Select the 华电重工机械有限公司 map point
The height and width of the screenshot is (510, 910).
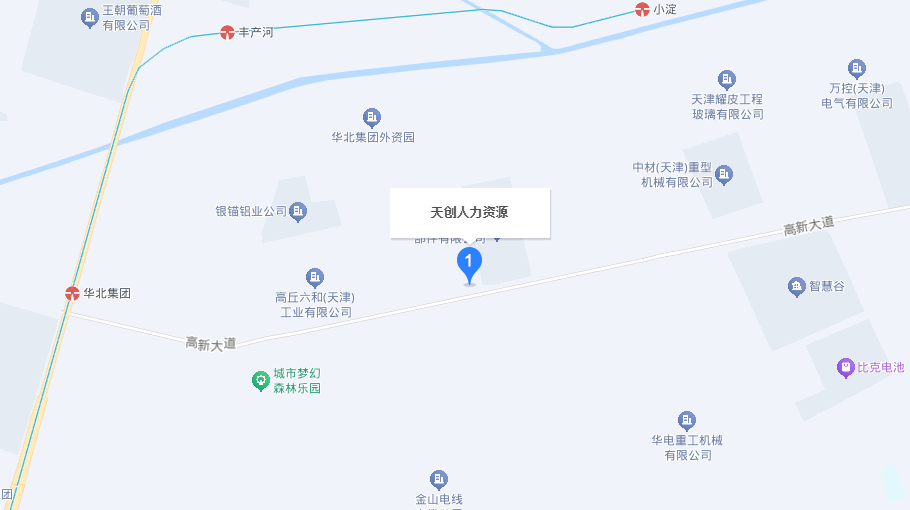687,420
